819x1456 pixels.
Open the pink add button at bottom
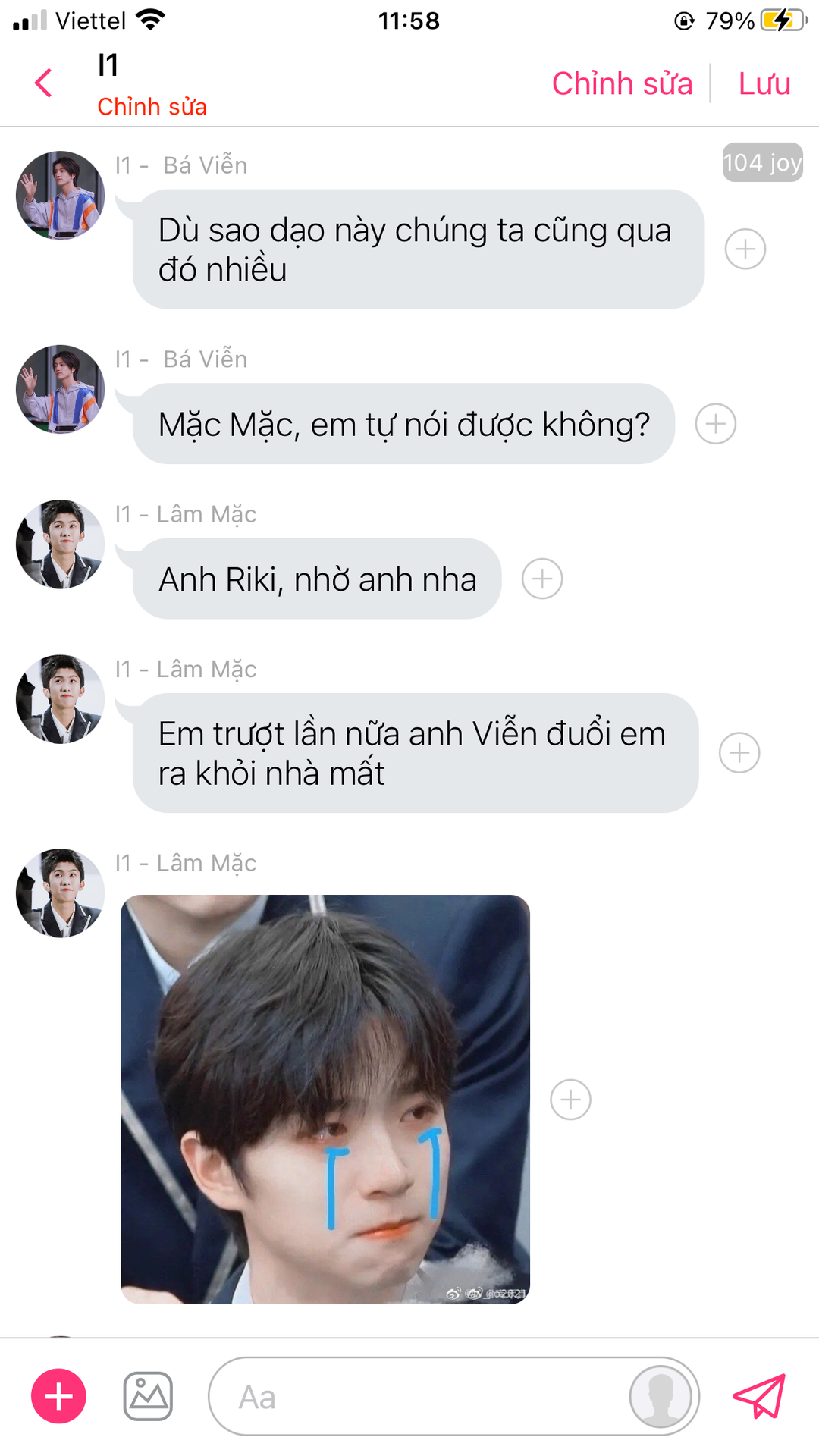point(58,1396)
